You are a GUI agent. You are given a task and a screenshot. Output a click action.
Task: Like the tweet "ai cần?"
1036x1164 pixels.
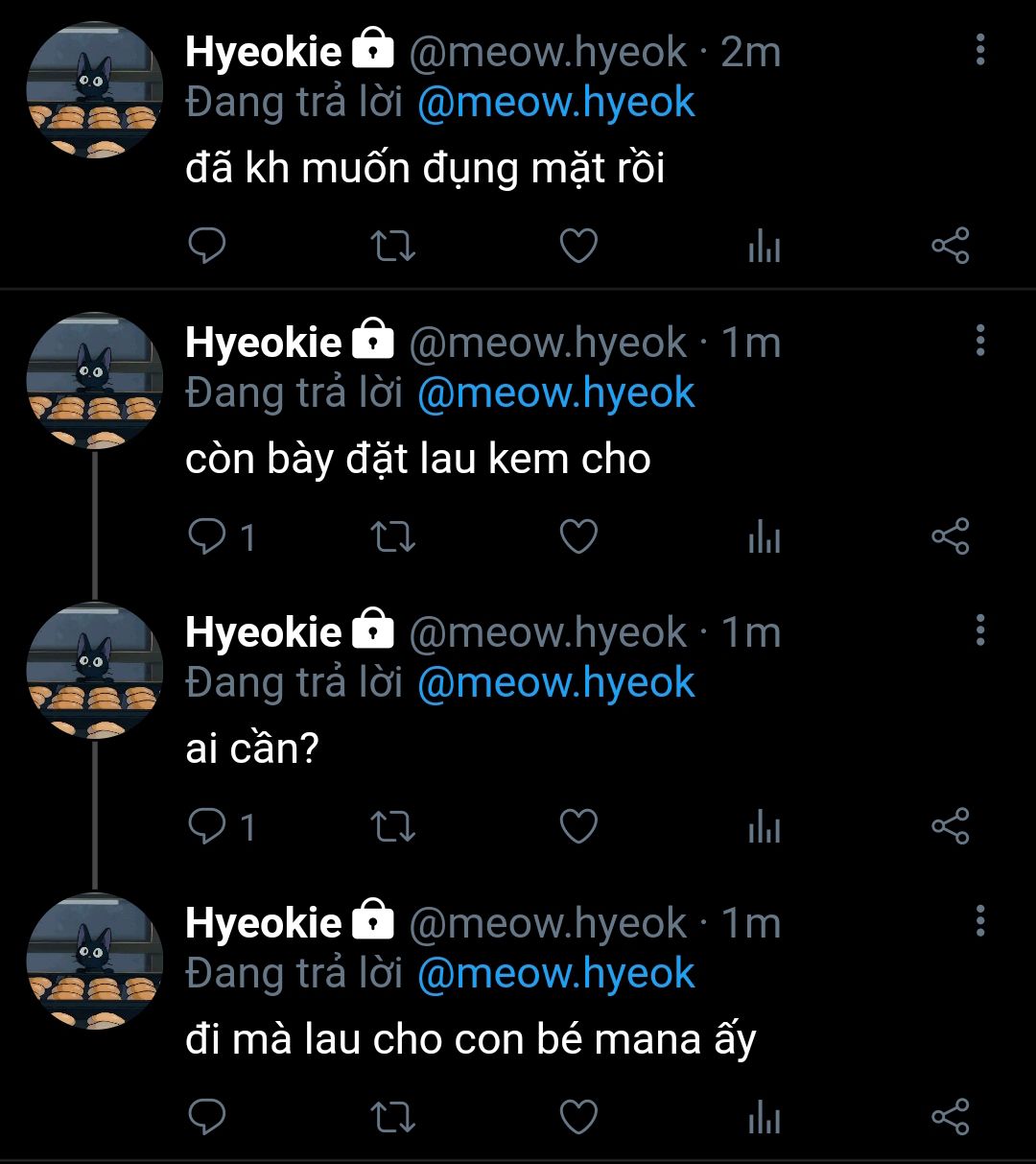pos(578,826)
